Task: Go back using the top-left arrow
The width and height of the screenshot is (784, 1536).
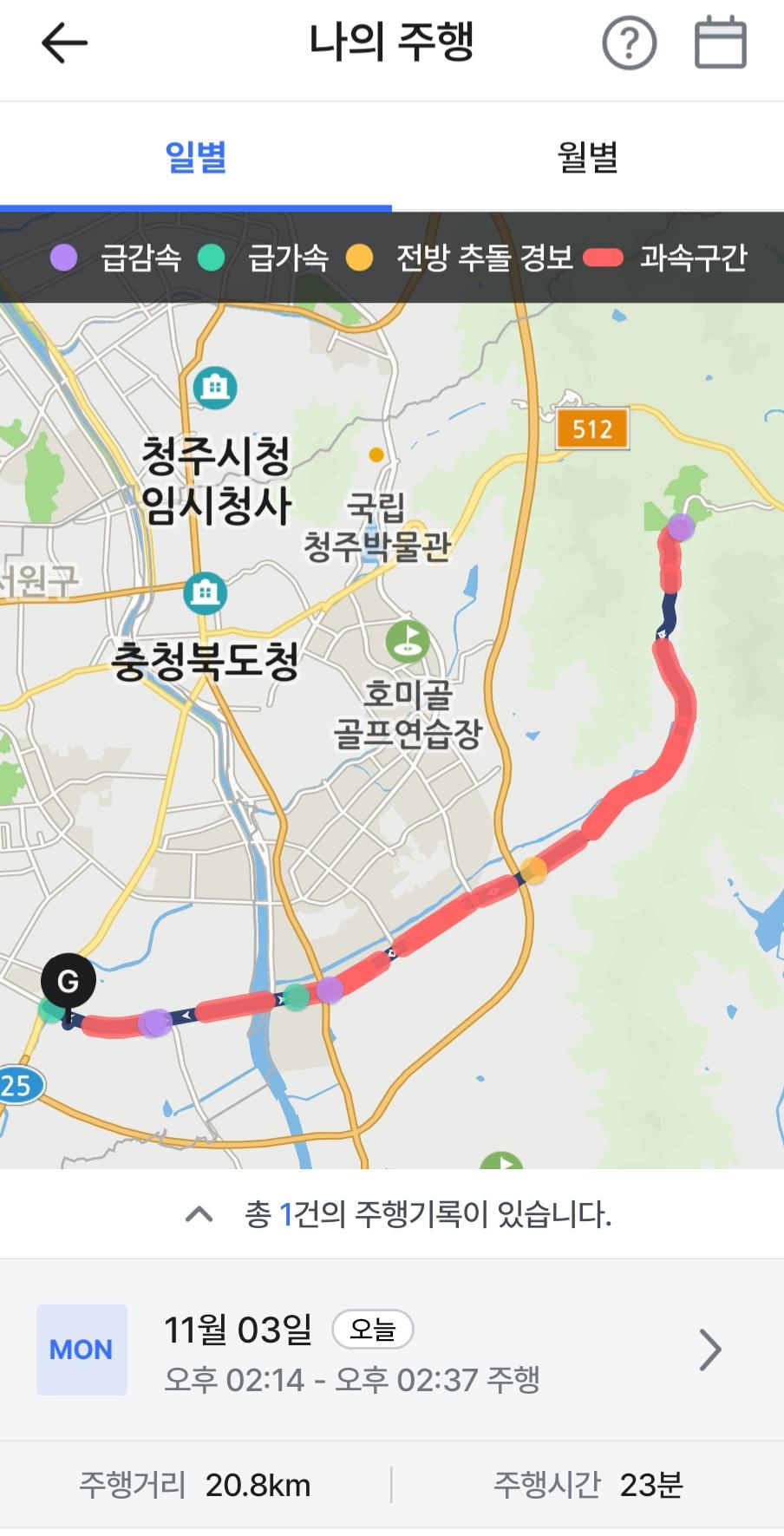Action: click(x=64, y=42)
